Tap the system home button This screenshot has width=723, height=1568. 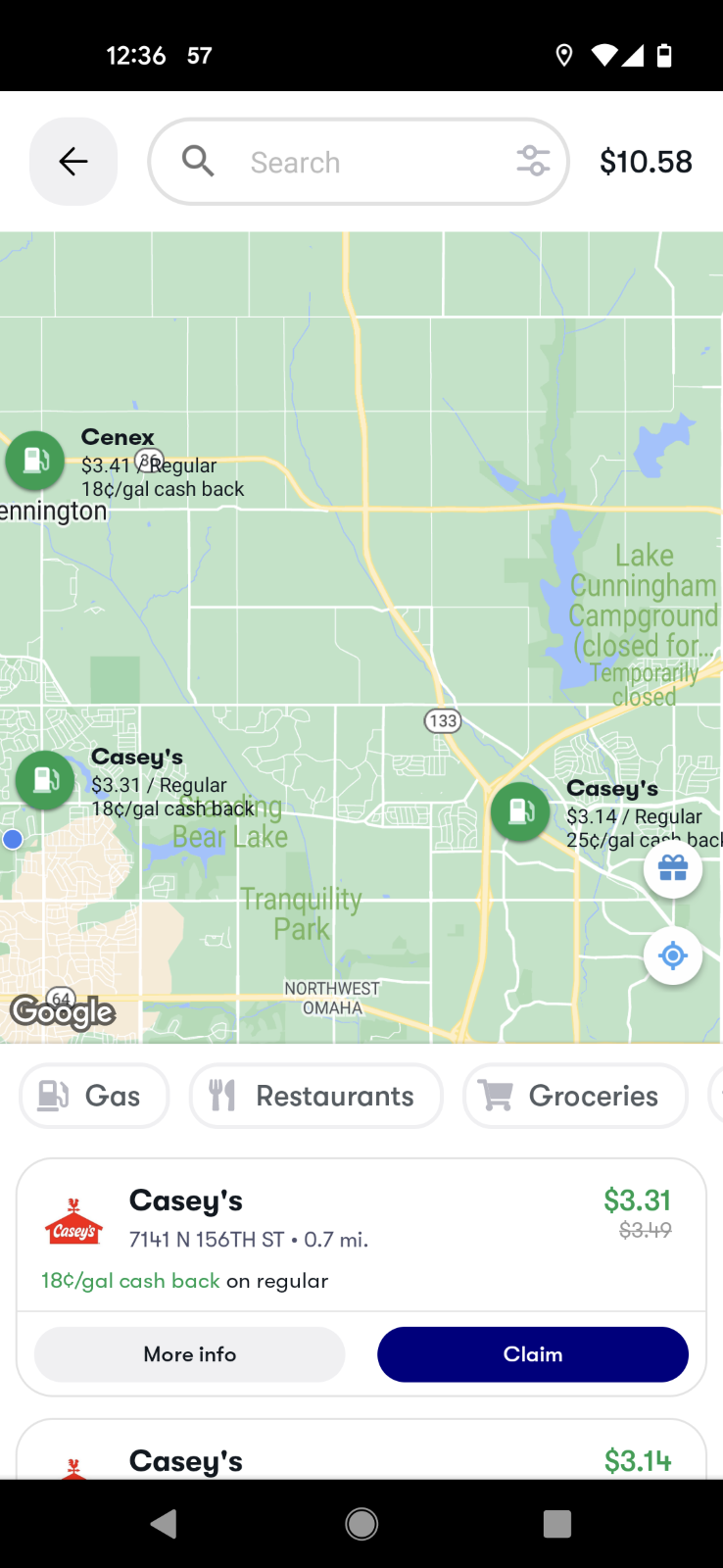(x=361, y=1524)
